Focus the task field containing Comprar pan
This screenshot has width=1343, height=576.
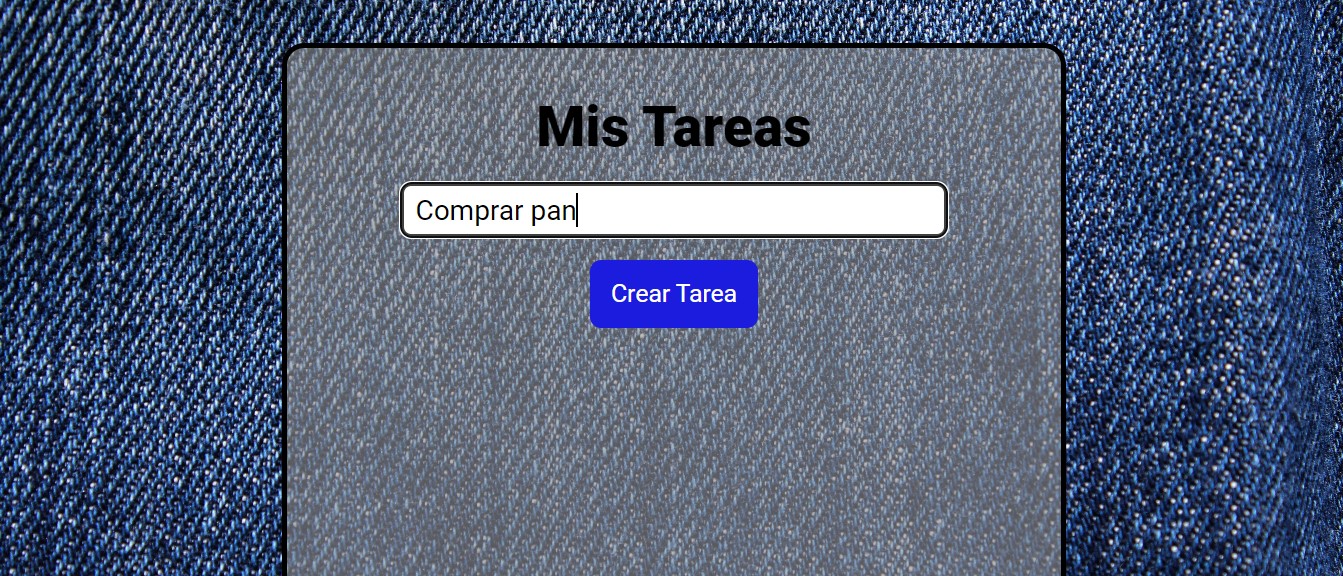(x=673, y=211)
